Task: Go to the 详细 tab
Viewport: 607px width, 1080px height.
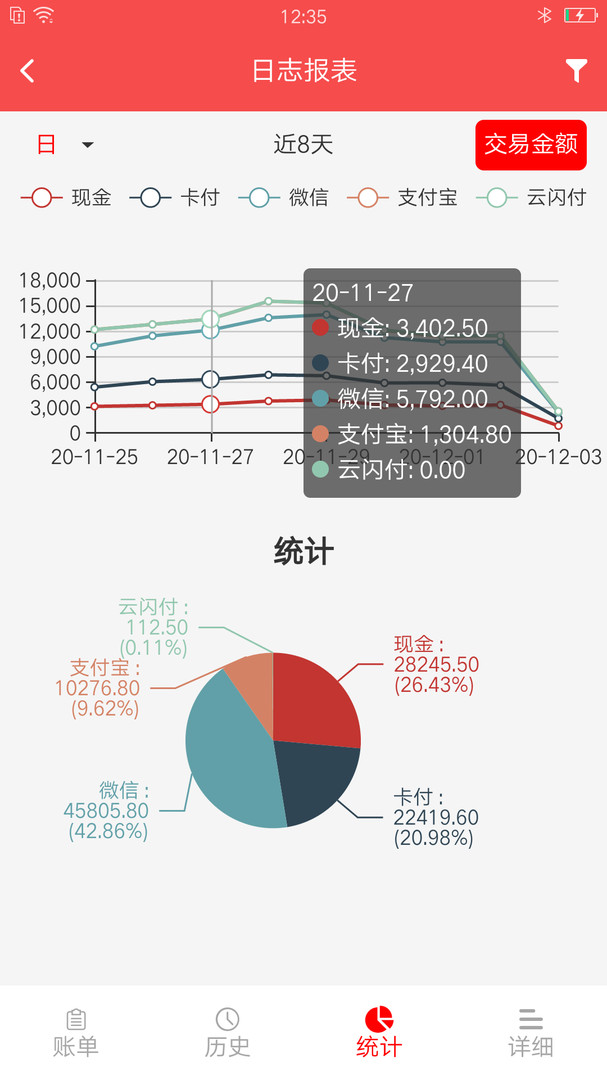Action: (x=531, y=1032)
